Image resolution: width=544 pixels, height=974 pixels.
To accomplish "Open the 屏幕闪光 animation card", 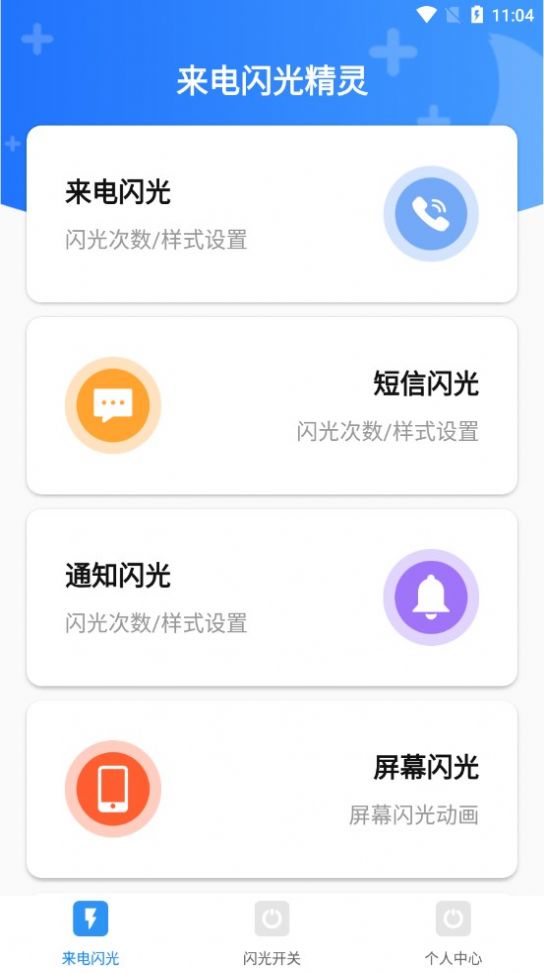I will 271,790.
